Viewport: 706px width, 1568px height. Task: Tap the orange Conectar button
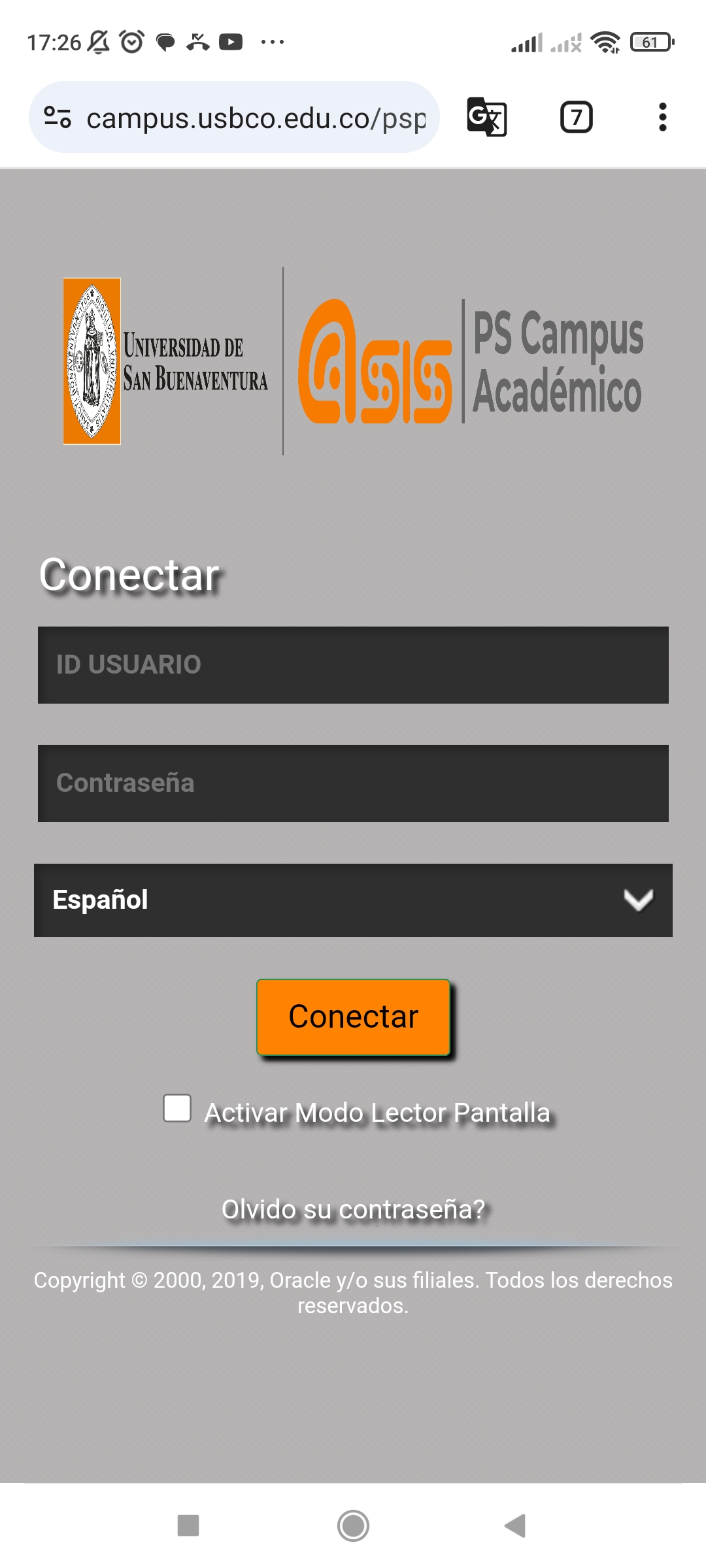coord(353,1017)
